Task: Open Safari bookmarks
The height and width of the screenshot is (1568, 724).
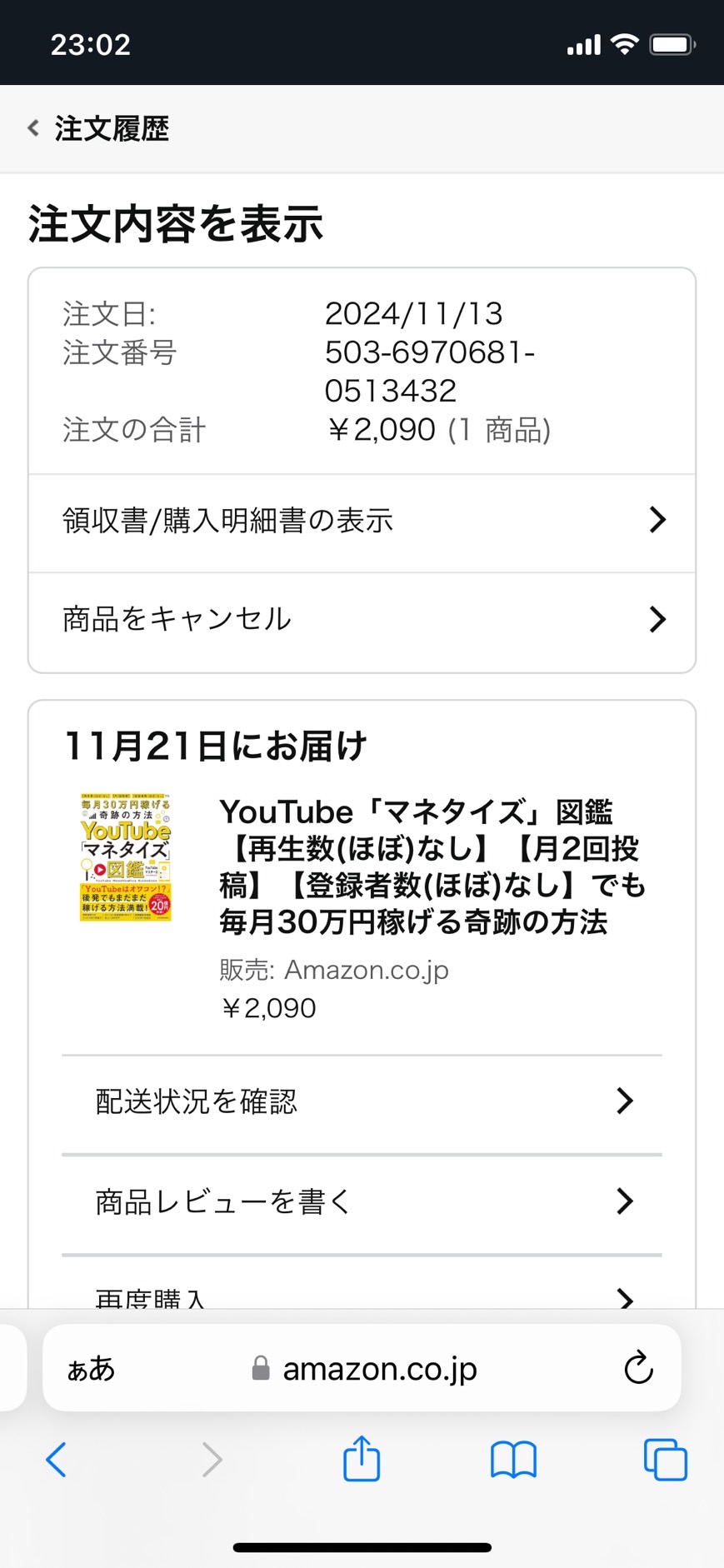Action: pyautogui.click(x=513, y=1460)
